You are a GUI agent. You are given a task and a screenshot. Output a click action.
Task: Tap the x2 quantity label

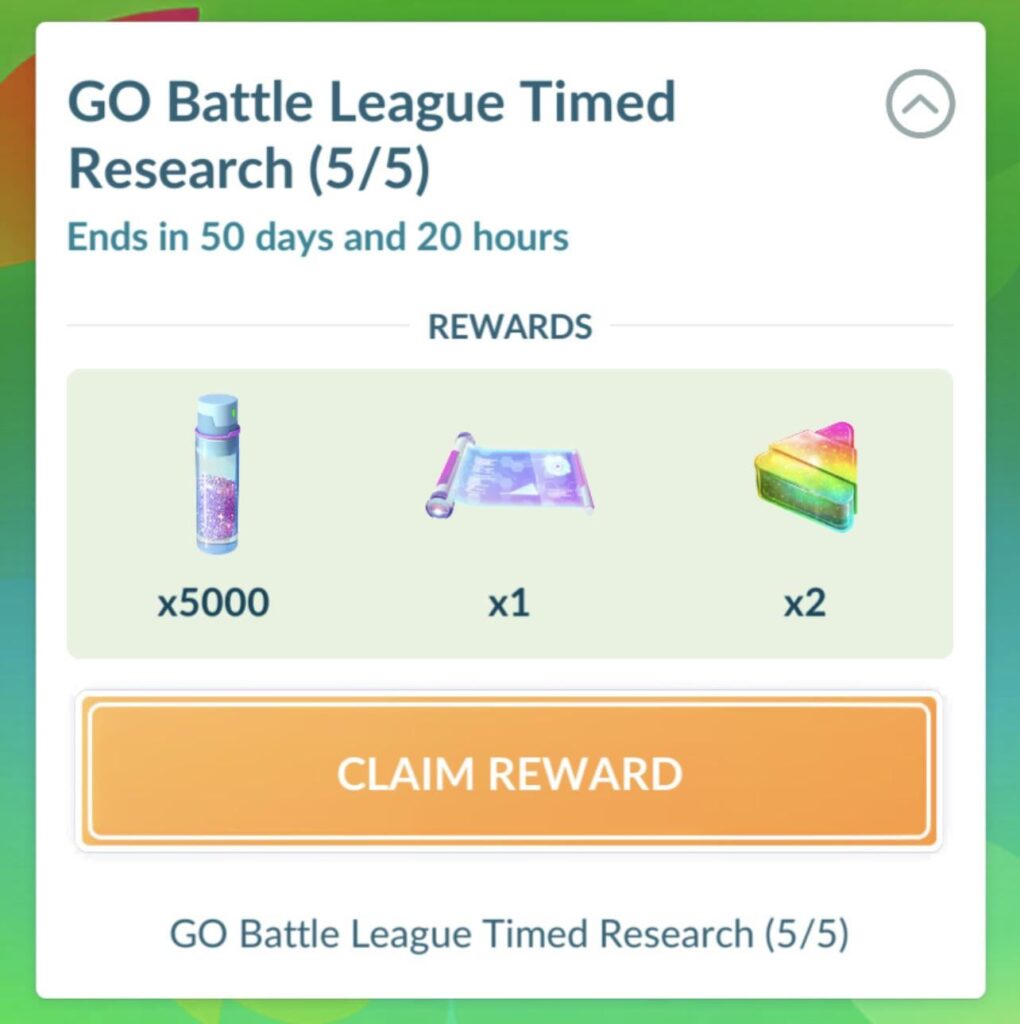[805, 601]
